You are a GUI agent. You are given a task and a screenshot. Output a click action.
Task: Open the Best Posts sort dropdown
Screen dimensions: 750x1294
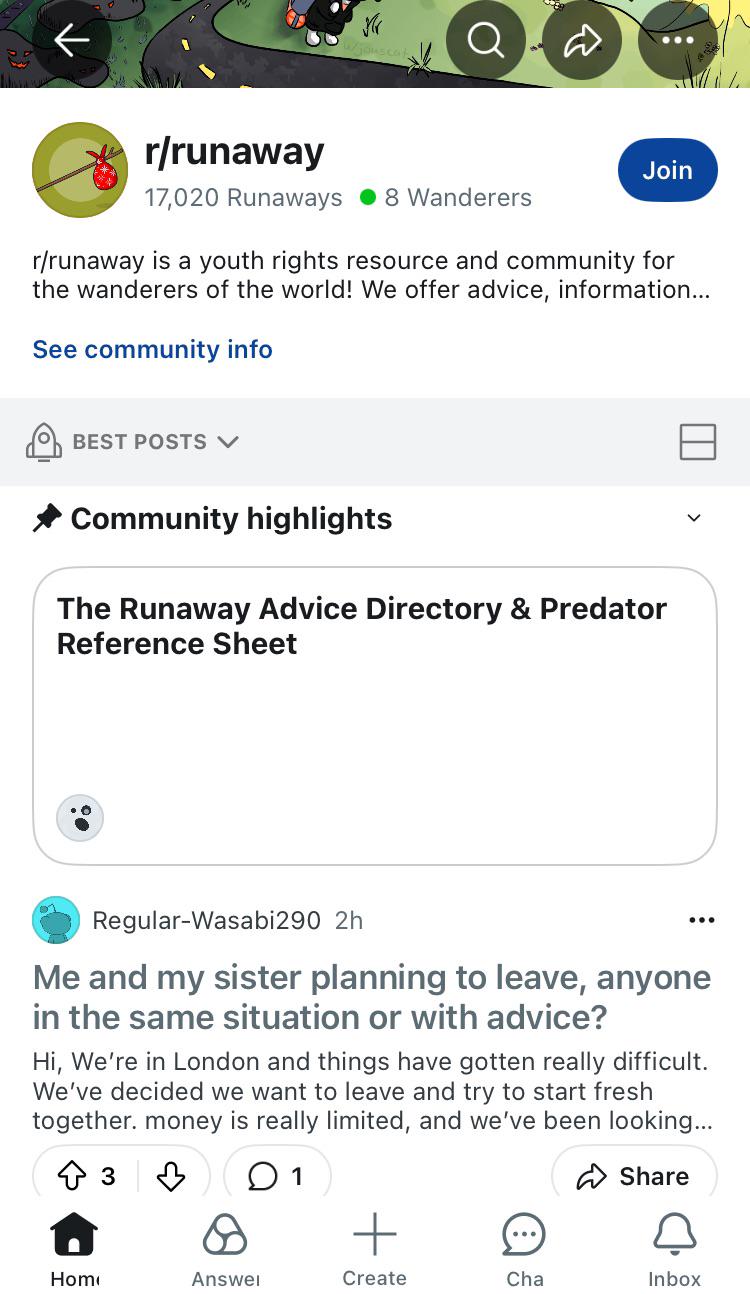133,442
